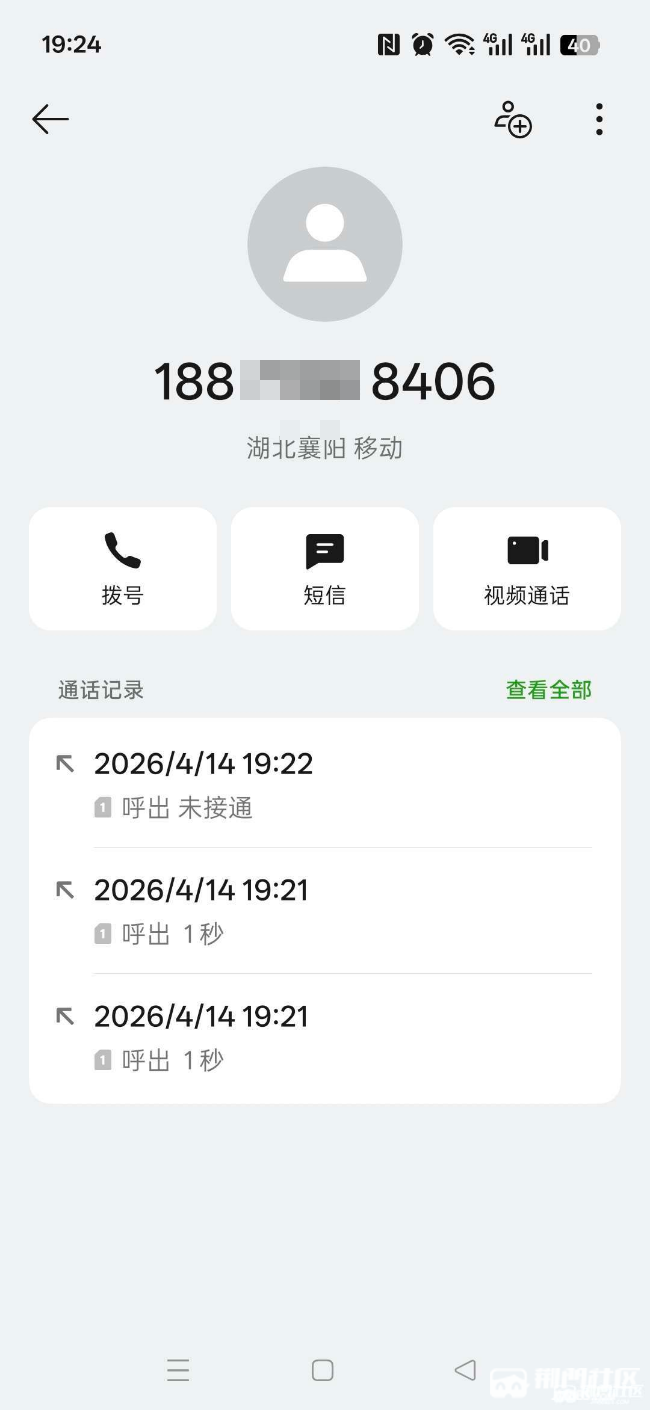Tap the system back triangle
This screenshot has height=1410, width=650.
[x=465, y=1370]
